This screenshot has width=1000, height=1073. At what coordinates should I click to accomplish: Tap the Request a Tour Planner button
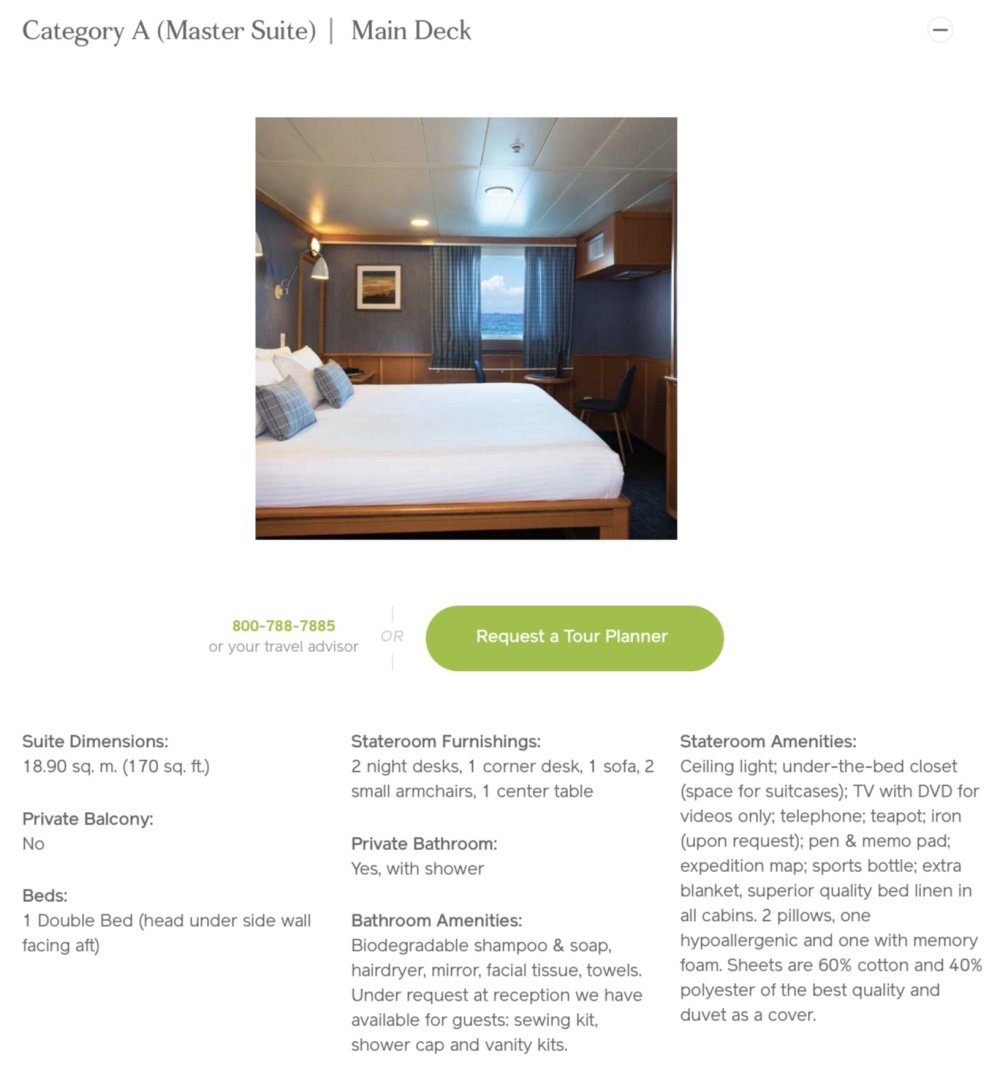click(x=574, y=637)
